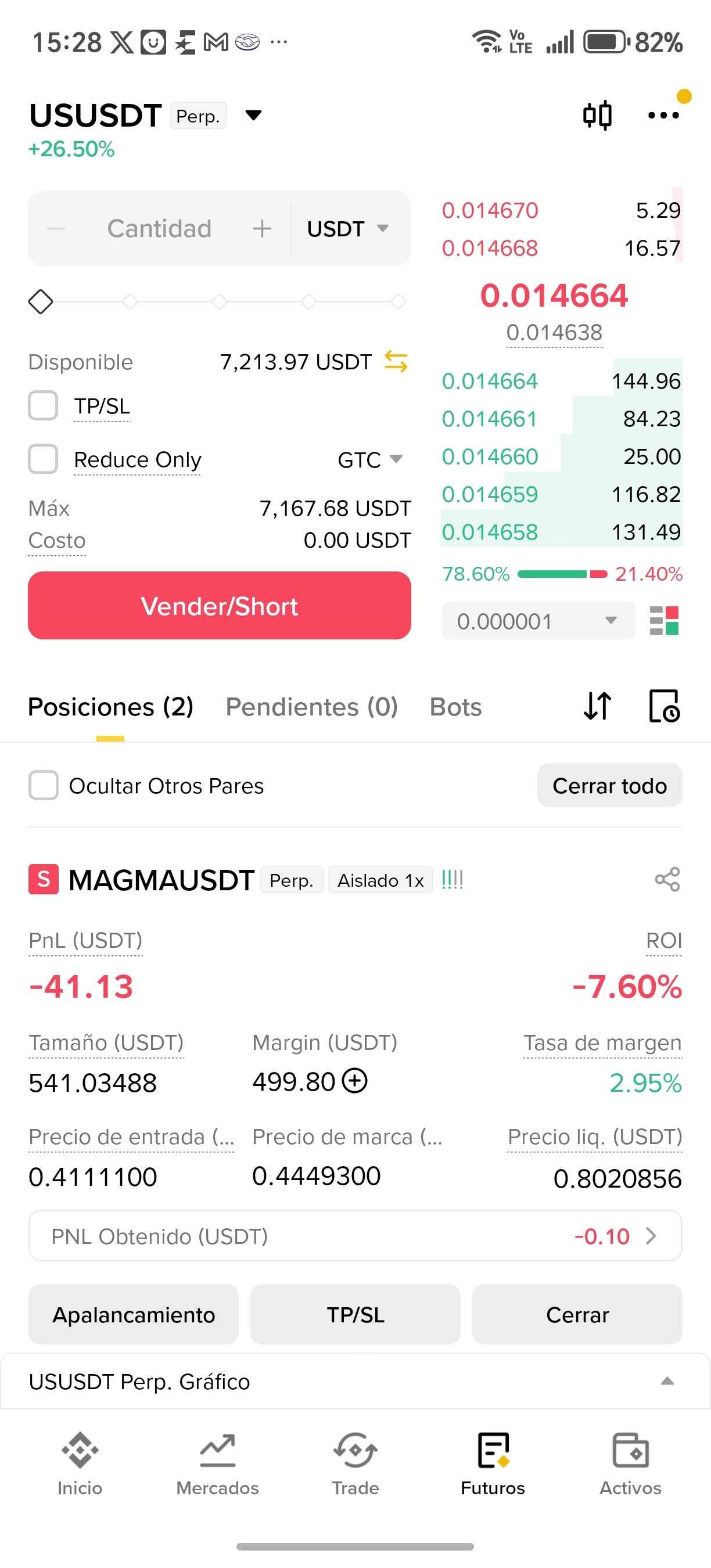Switch to the Pendientes (0) tab
This screenshot has width=711, height=1568.
pyautogui.click(x=312, y=707)
